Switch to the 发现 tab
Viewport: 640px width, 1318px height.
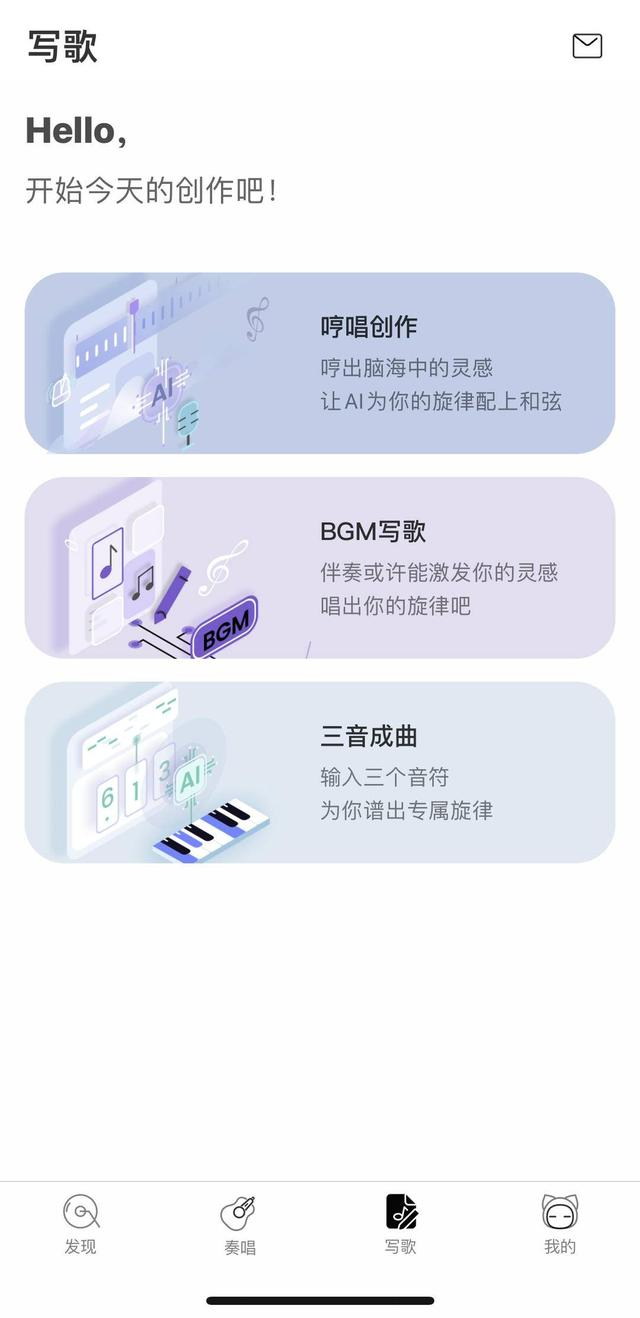[x=81, y=1224]
